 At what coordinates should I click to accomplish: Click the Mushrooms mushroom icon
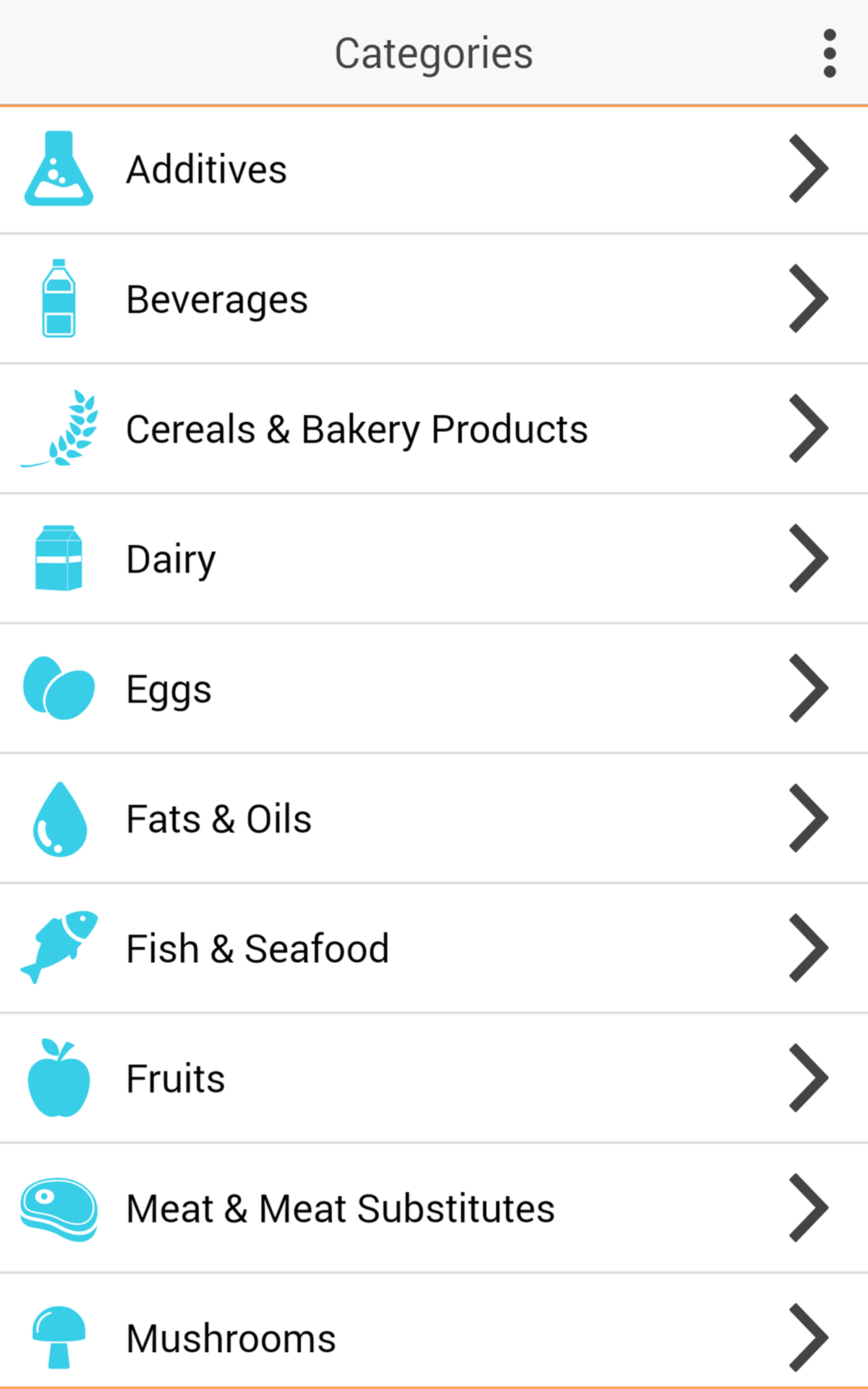(59, 1337)
